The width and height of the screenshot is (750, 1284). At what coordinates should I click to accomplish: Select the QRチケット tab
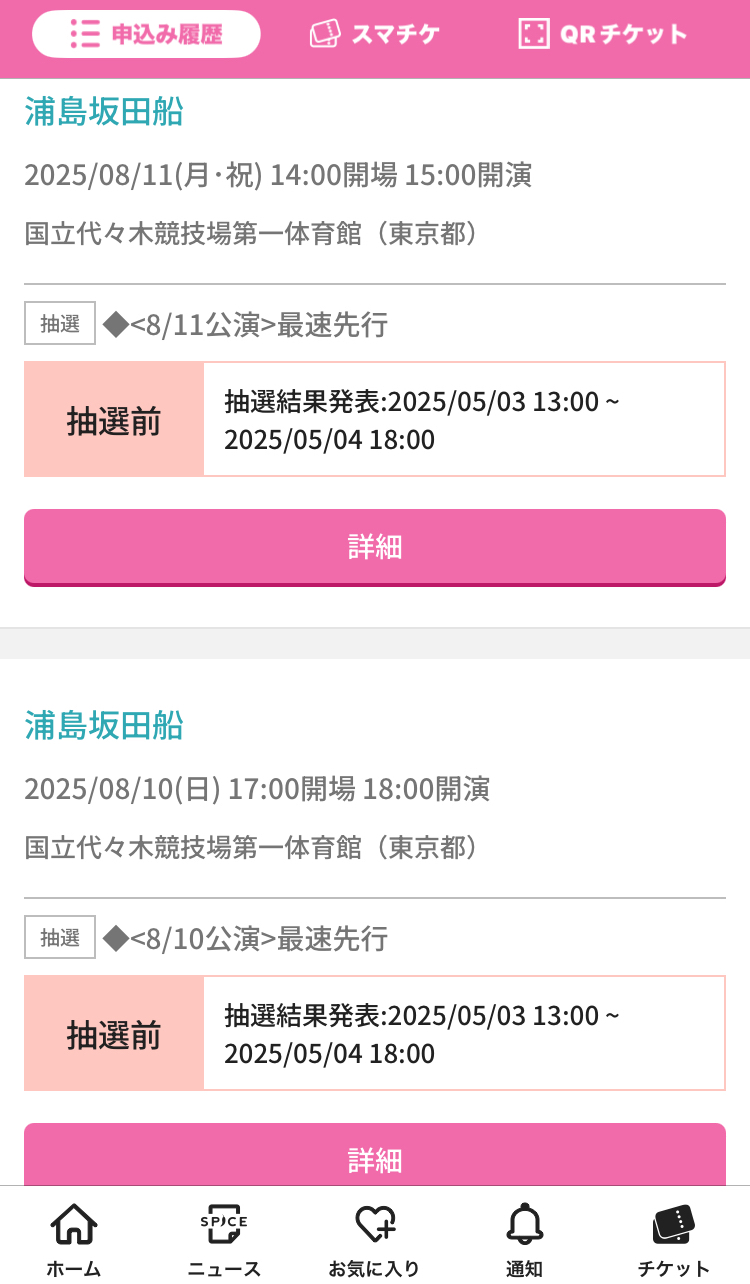(x=603, y=34)
